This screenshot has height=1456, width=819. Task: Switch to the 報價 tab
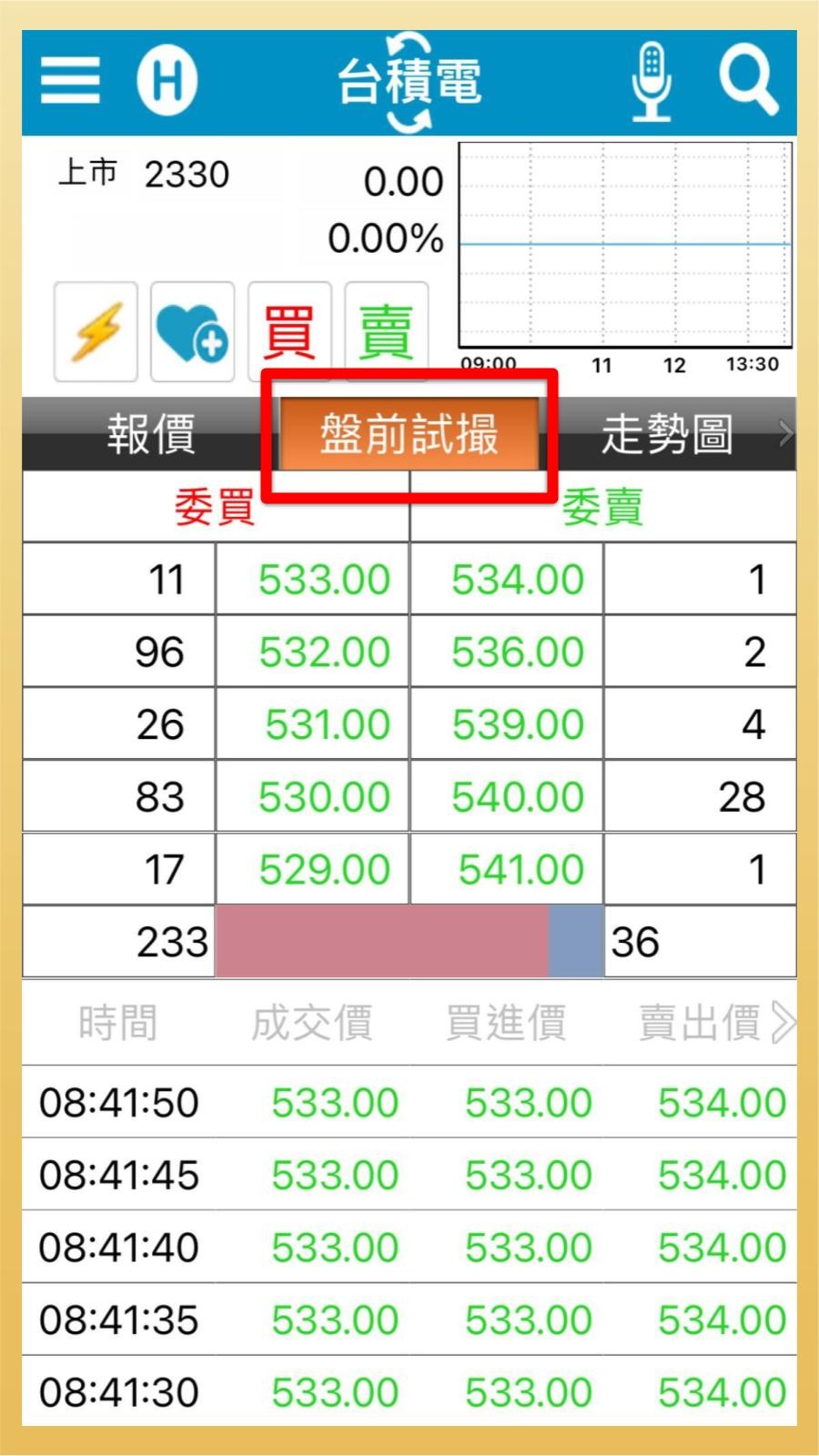[152, 434]
